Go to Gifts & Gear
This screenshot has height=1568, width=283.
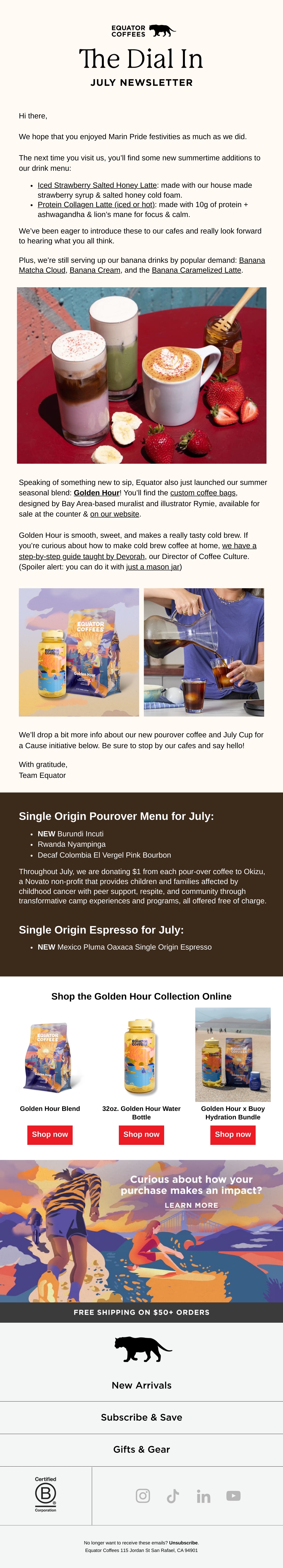point(141,1449)
